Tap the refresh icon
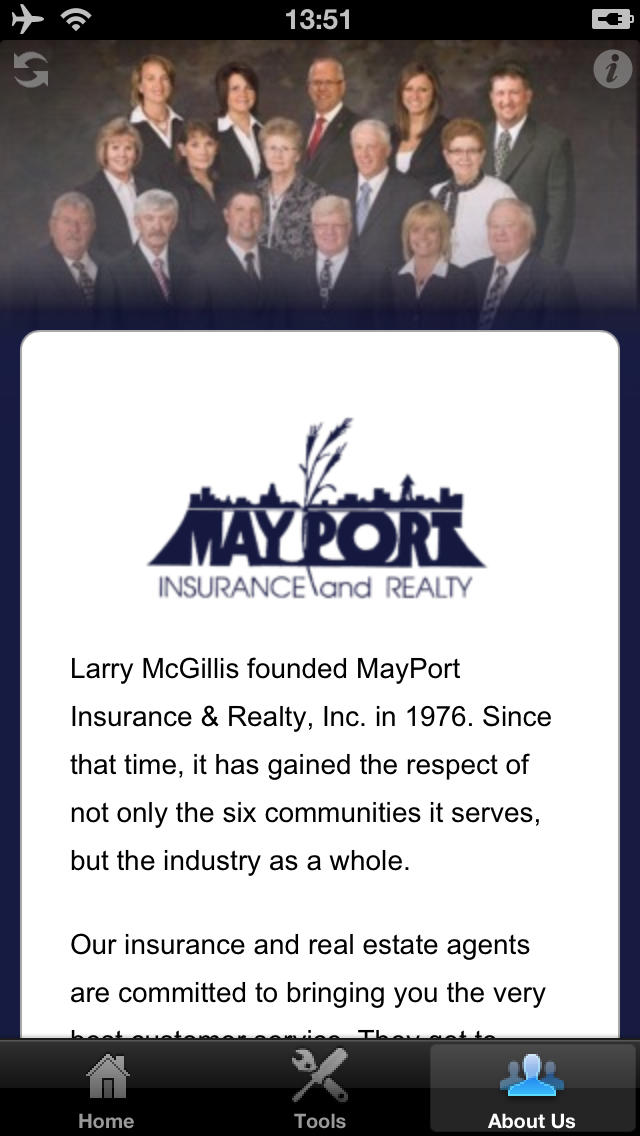The height and width of the screenshot is (1136, 640). (x=31, y=70)
